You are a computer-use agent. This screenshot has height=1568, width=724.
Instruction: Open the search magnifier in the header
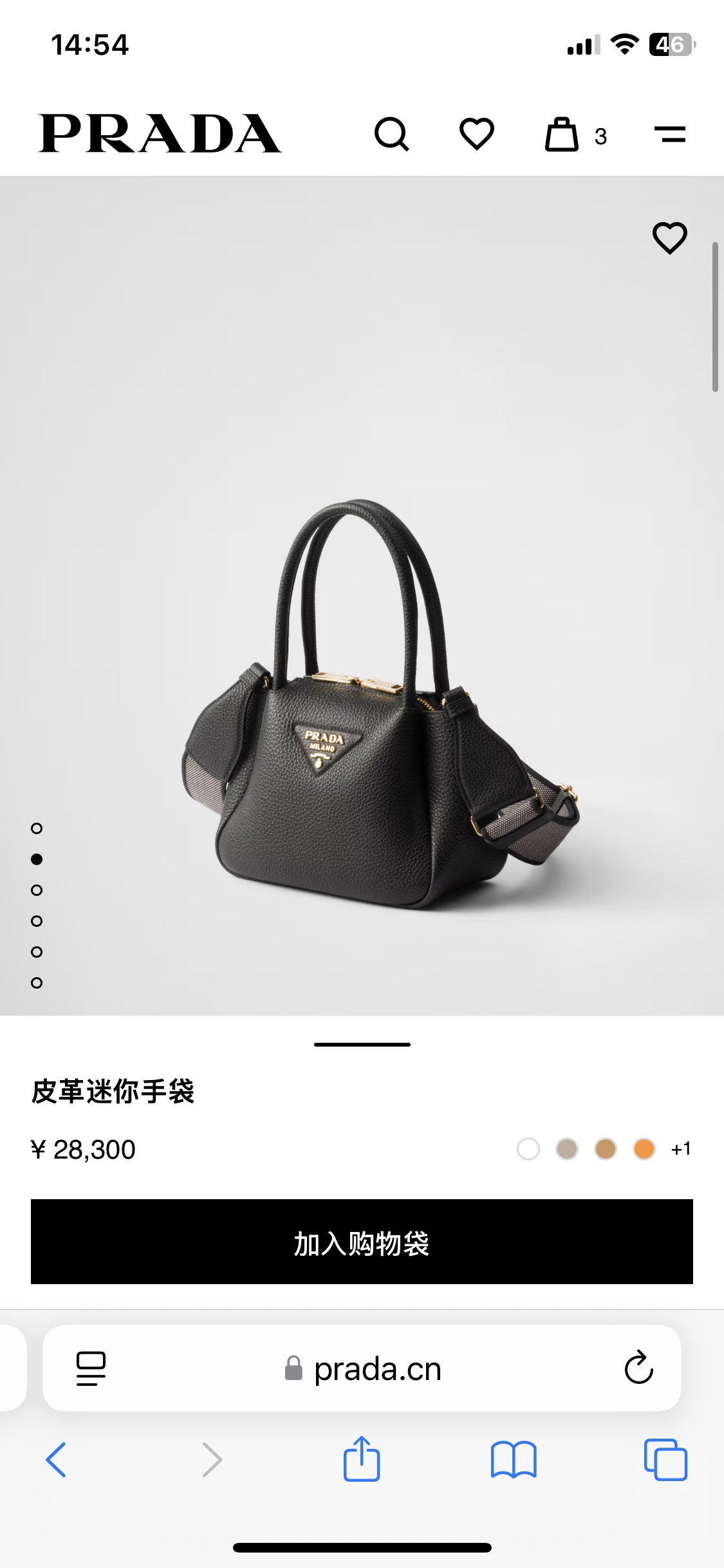tap(391, 134)
